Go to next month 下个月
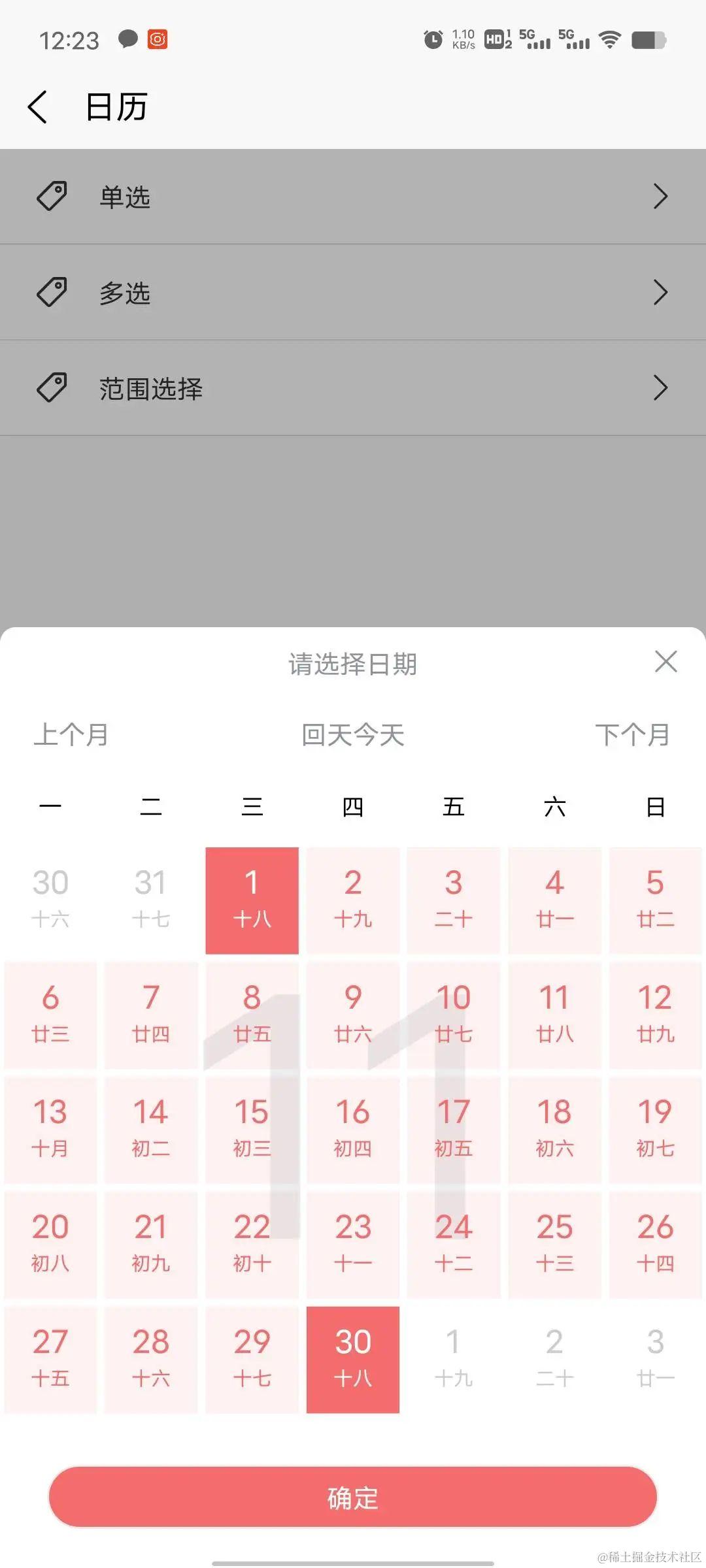Image resolution: width=706 pixels, height=1568 pixels. coord(632,734)
